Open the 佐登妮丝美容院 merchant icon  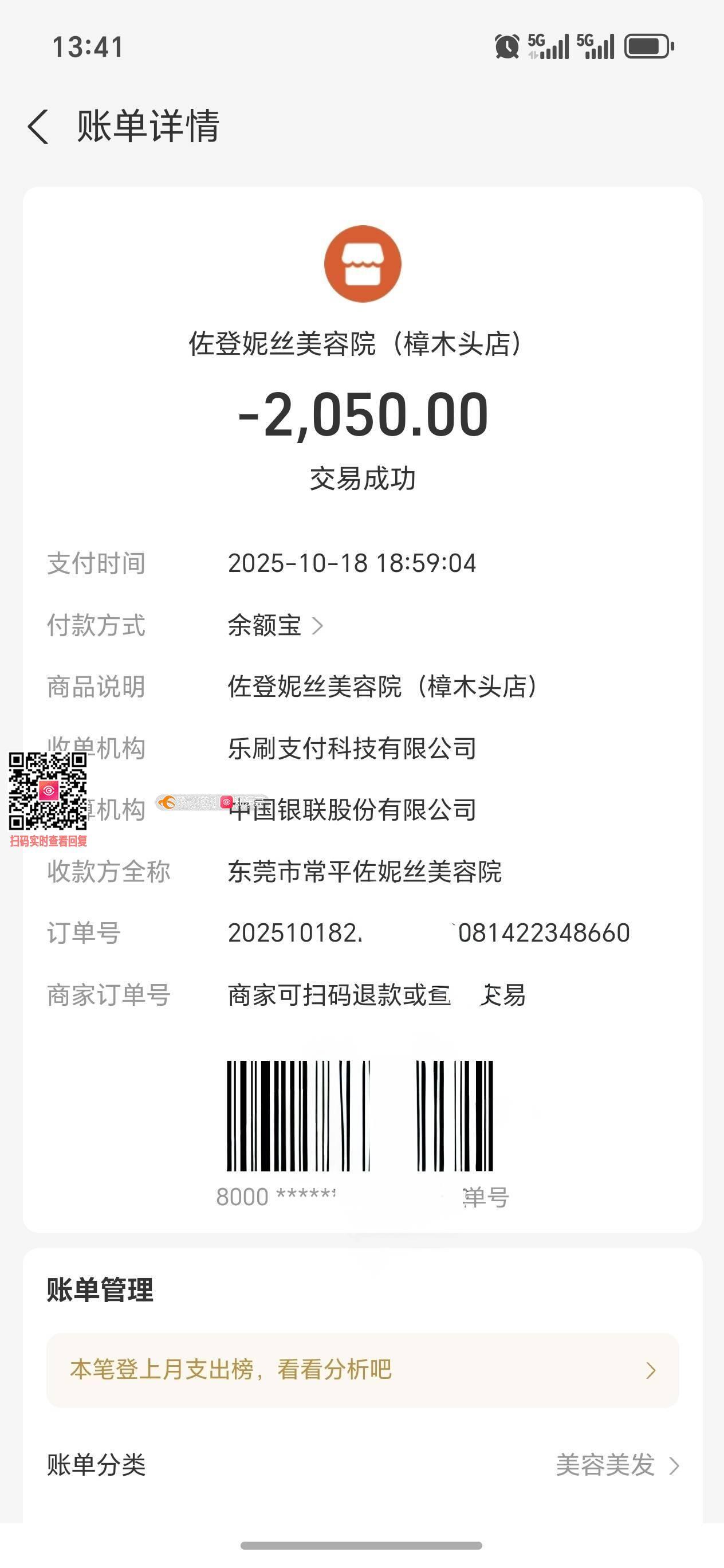[362, 264]
